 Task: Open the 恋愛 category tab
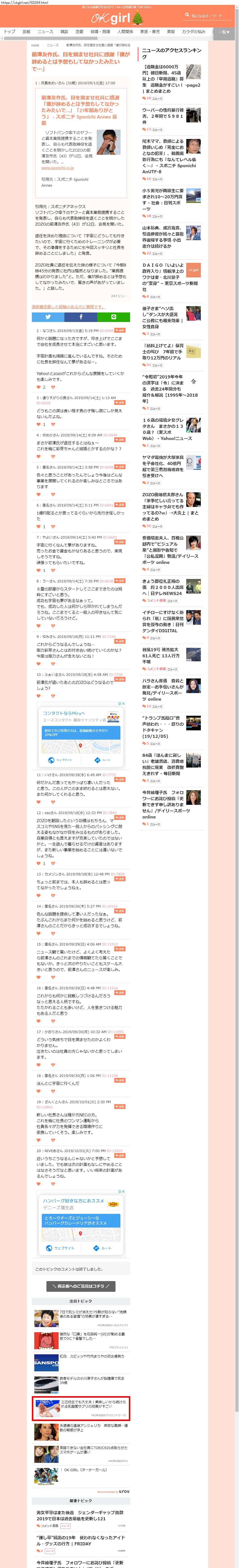(79, 32)
